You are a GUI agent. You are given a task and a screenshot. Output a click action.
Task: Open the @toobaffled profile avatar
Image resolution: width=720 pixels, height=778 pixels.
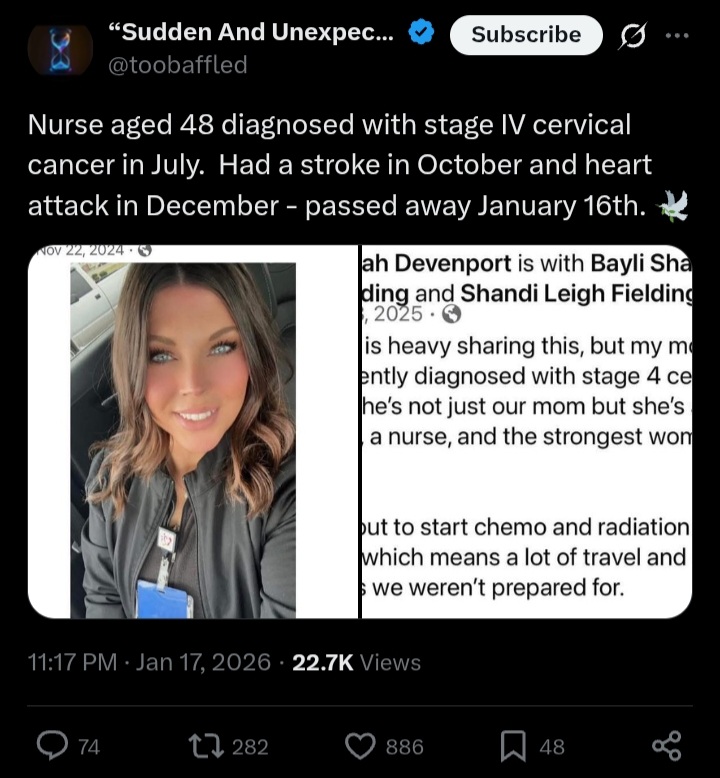pos(60,50)
